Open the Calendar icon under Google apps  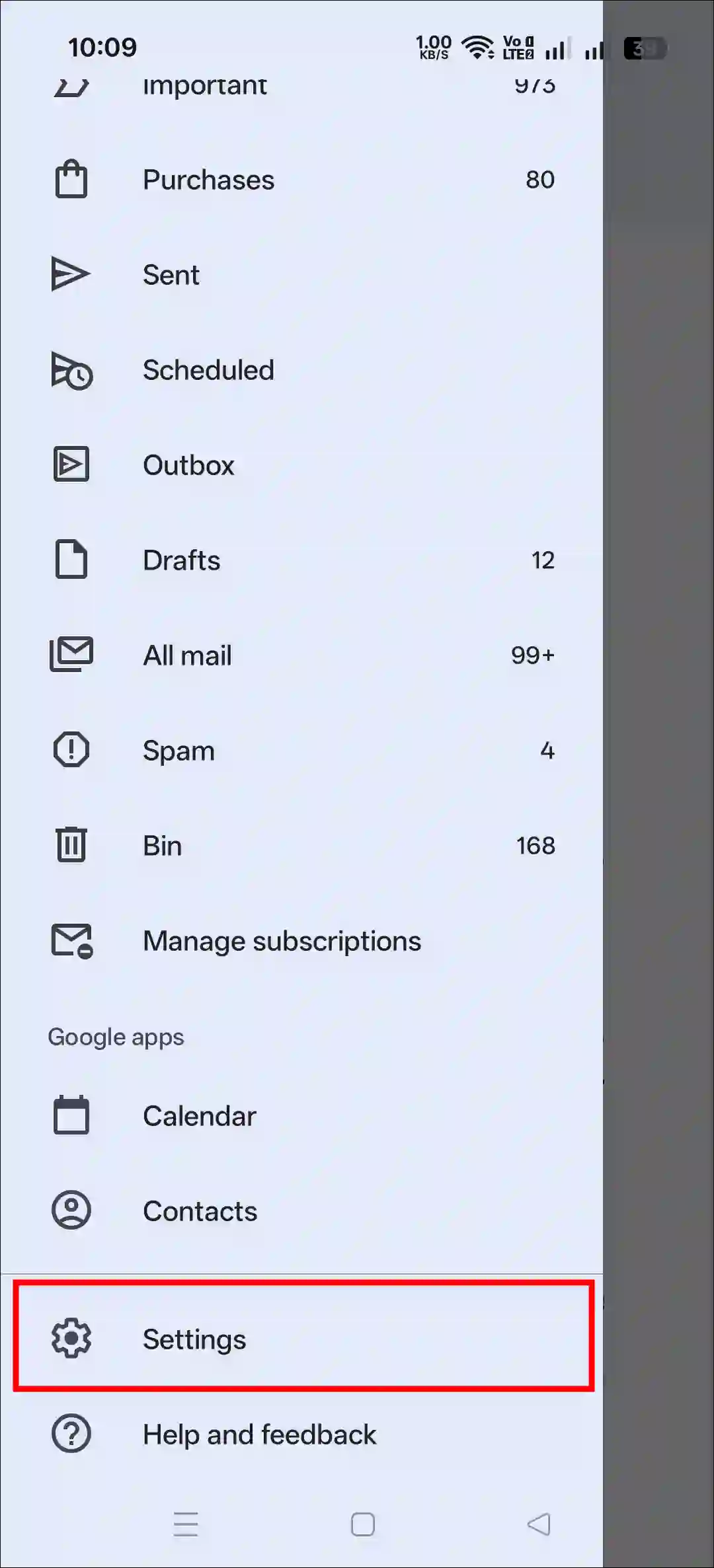coord(71,1115)
